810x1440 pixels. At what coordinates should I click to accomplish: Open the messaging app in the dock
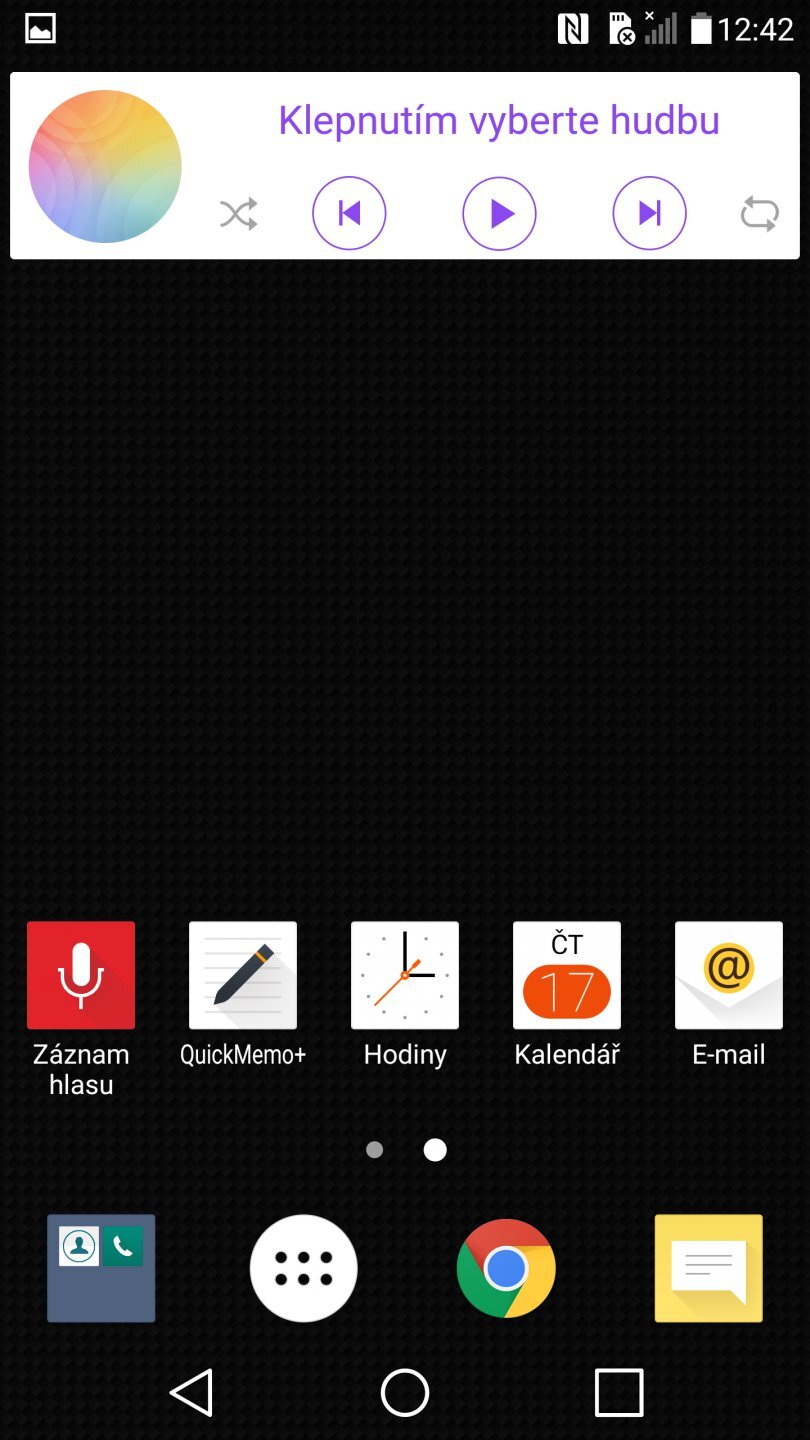(708, 1268)
